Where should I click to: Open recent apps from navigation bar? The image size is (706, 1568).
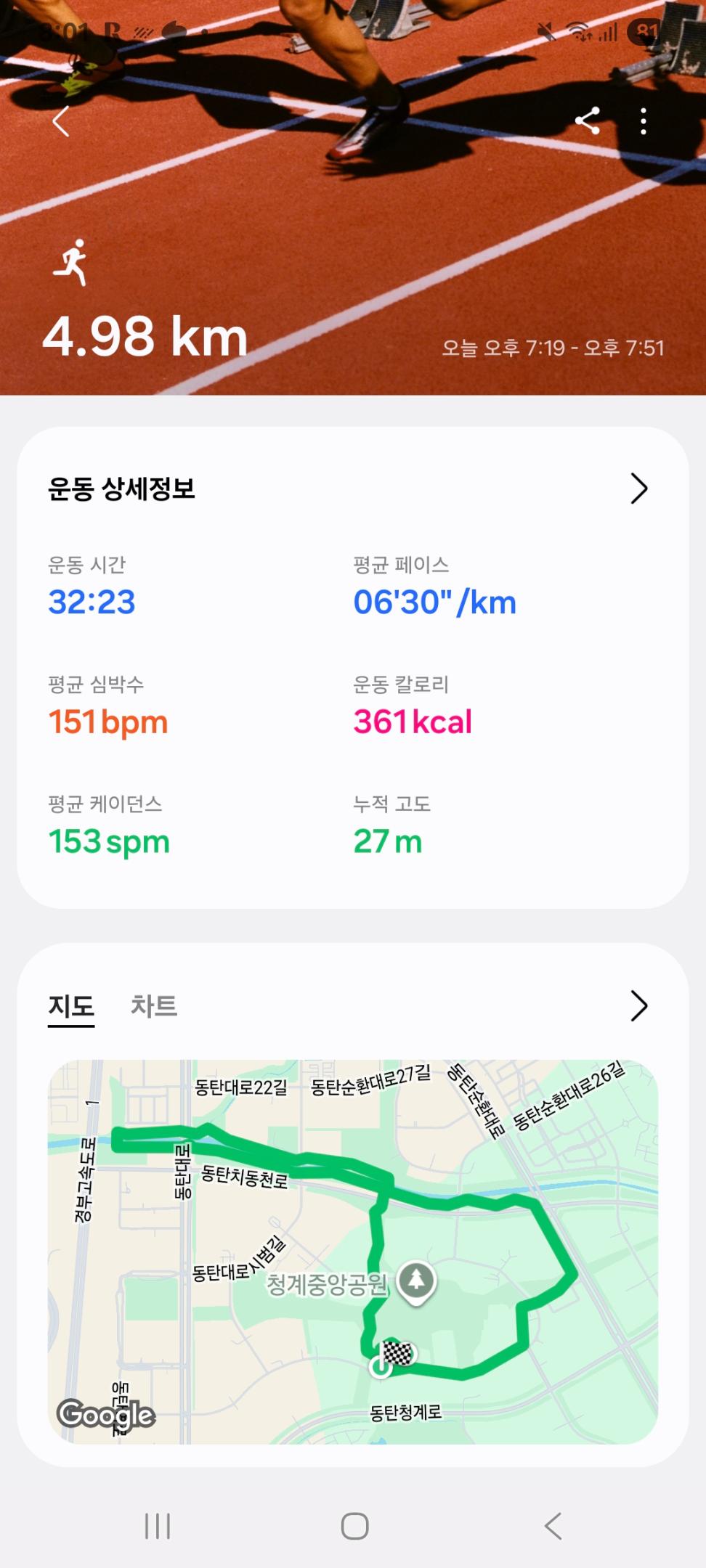[158, 1526]
